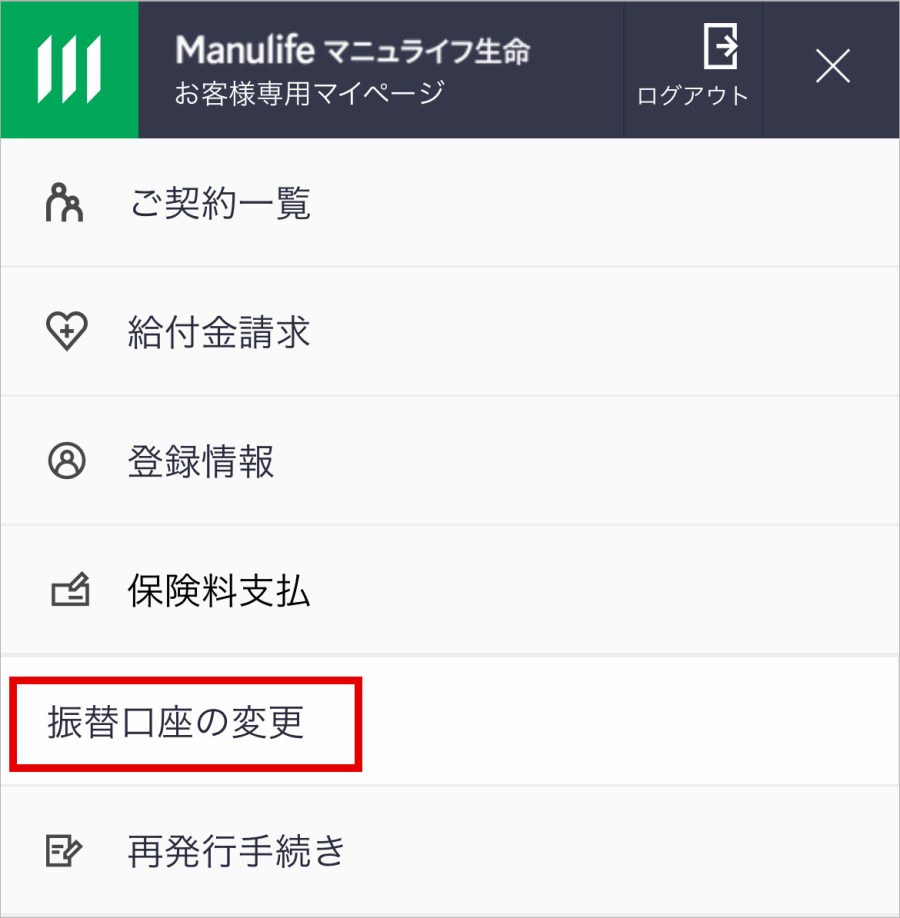
Task: Open the 登録情報 menu item
Action: pos(199,461)
